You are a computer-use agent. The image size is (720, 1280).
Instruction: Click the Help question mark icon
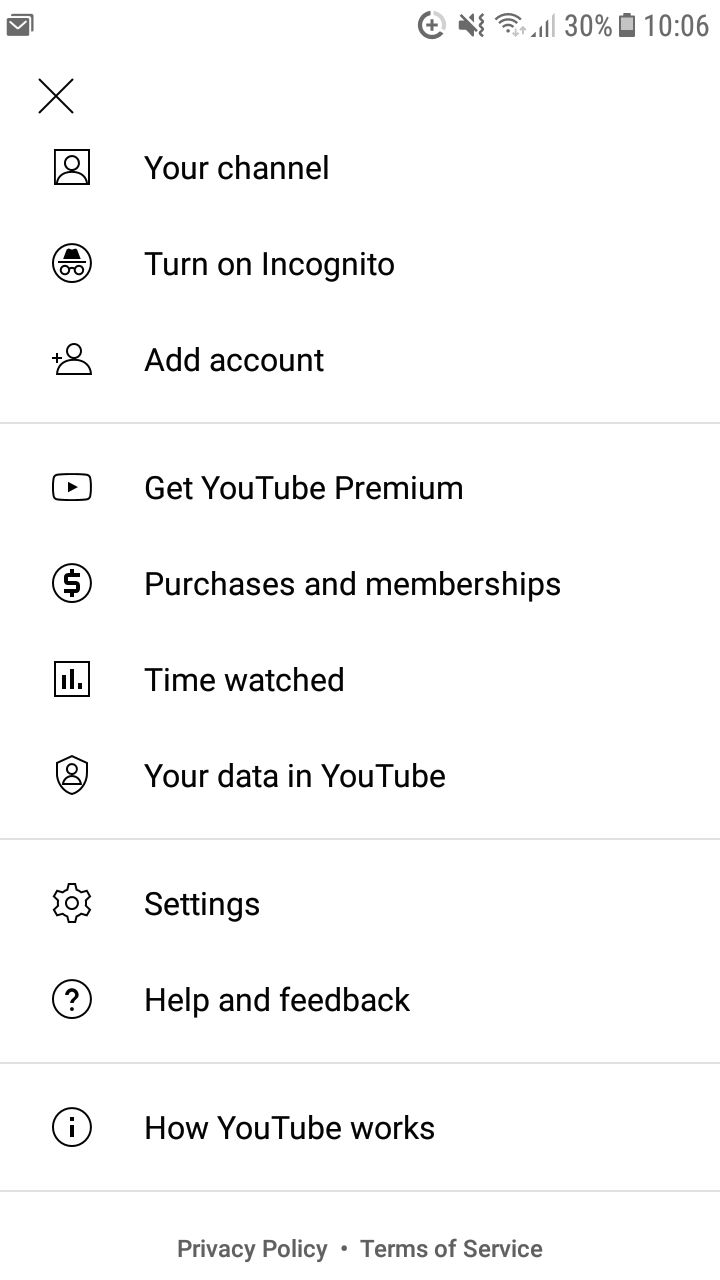tap(71, 999)
